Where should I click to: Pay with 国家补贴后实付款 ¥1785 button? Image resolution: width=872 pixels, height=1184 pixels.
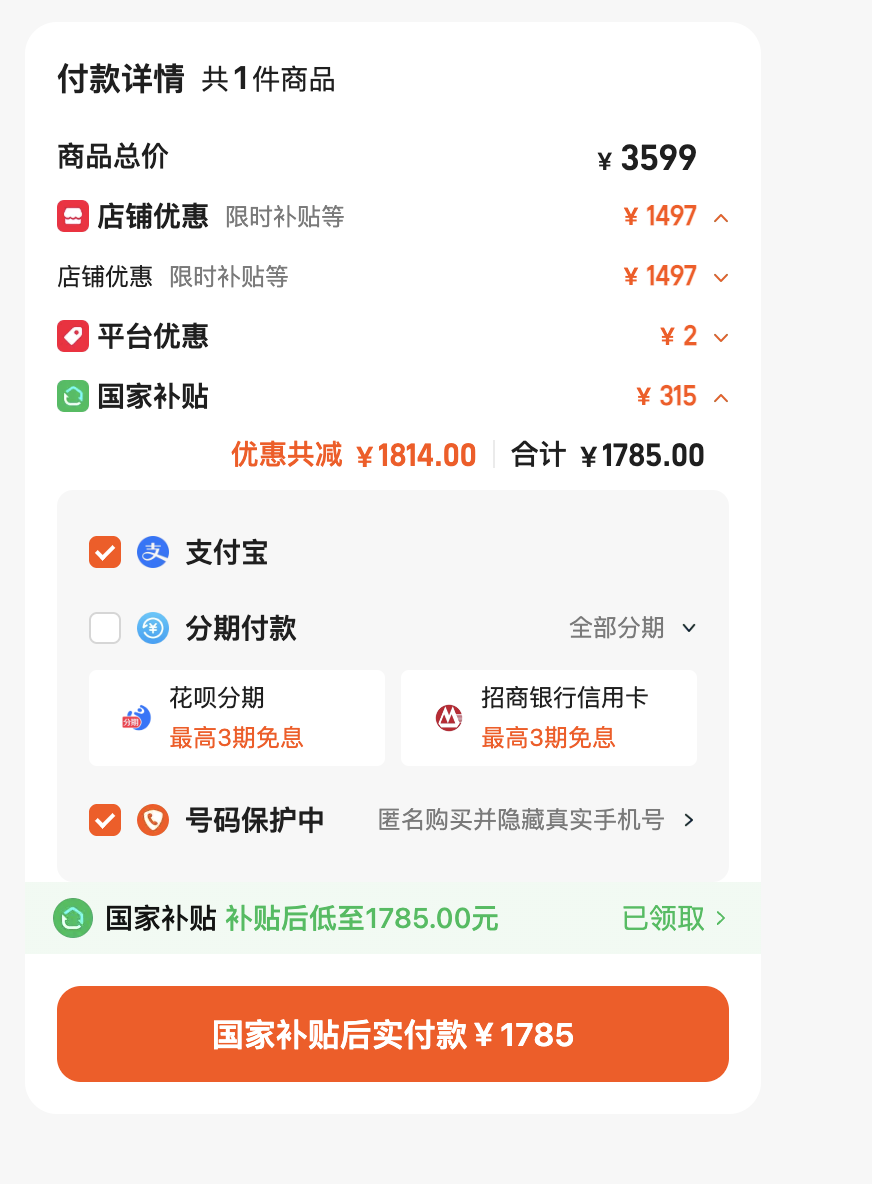click(x=393, y=1034)
